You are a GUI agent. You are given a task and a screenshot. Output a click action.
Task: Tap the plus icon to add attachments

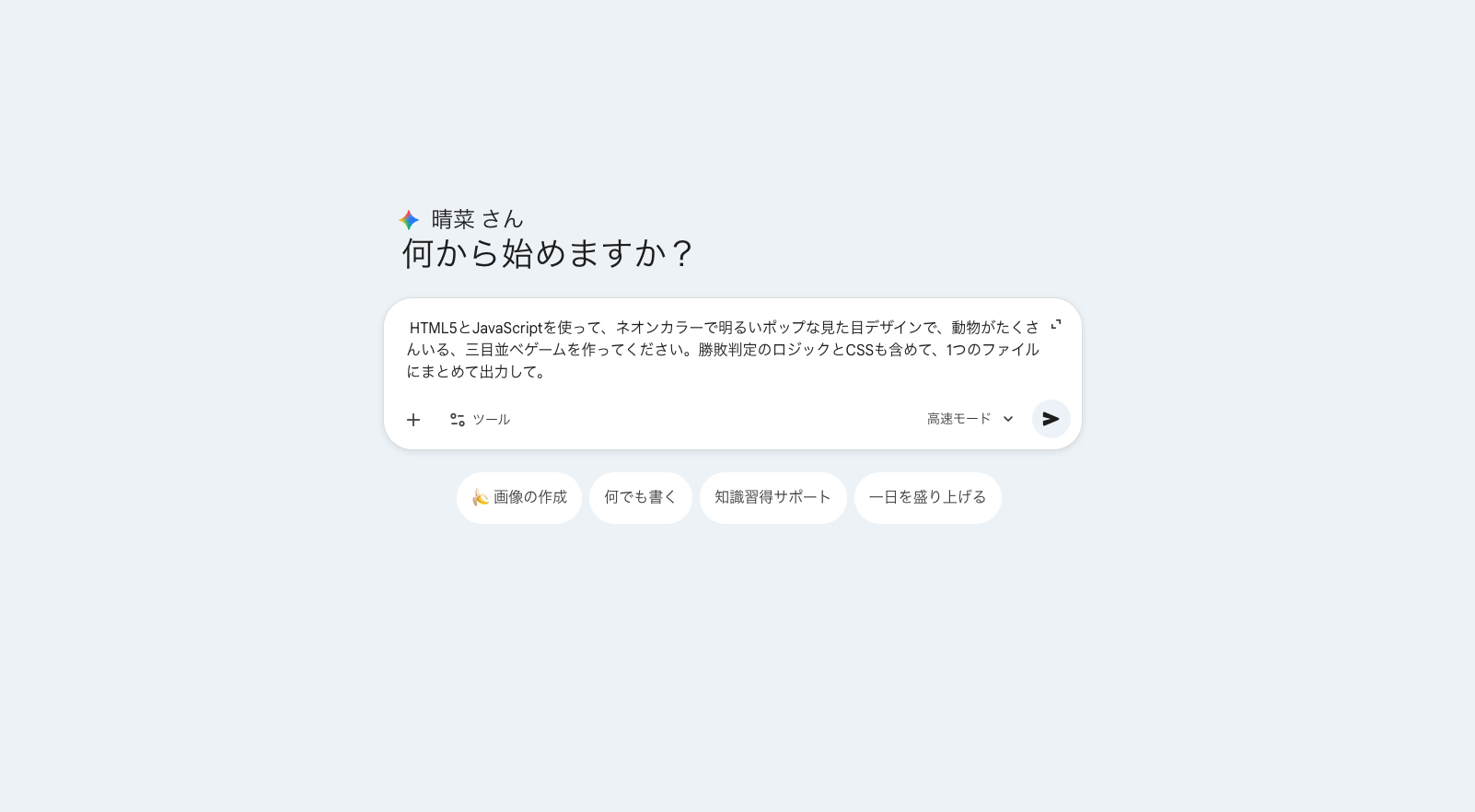(x=413, y=420)
